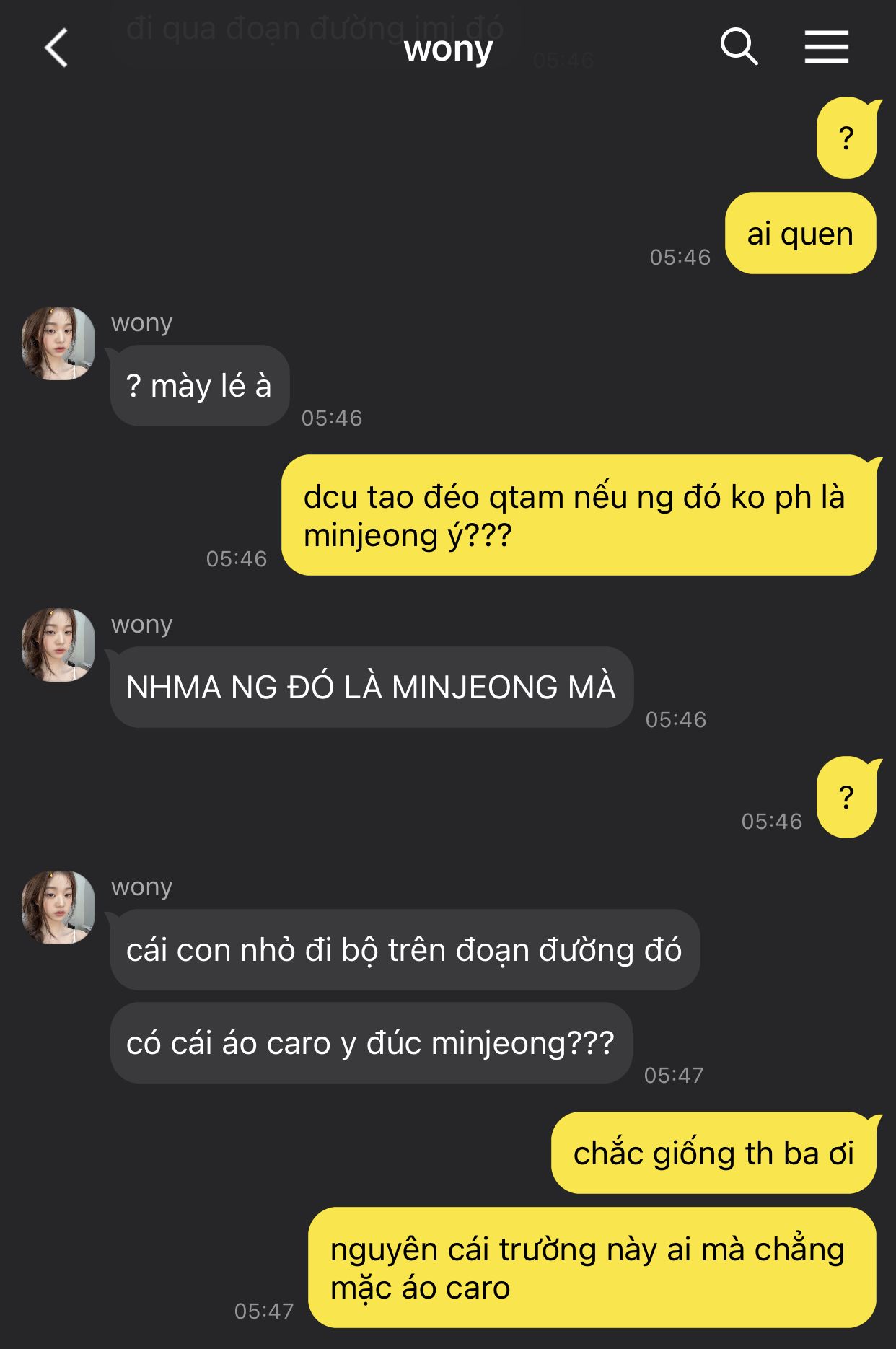Open the chat room hamburger menu
Viewport: 896px width, 1349px height.
(x=826, y=48)
